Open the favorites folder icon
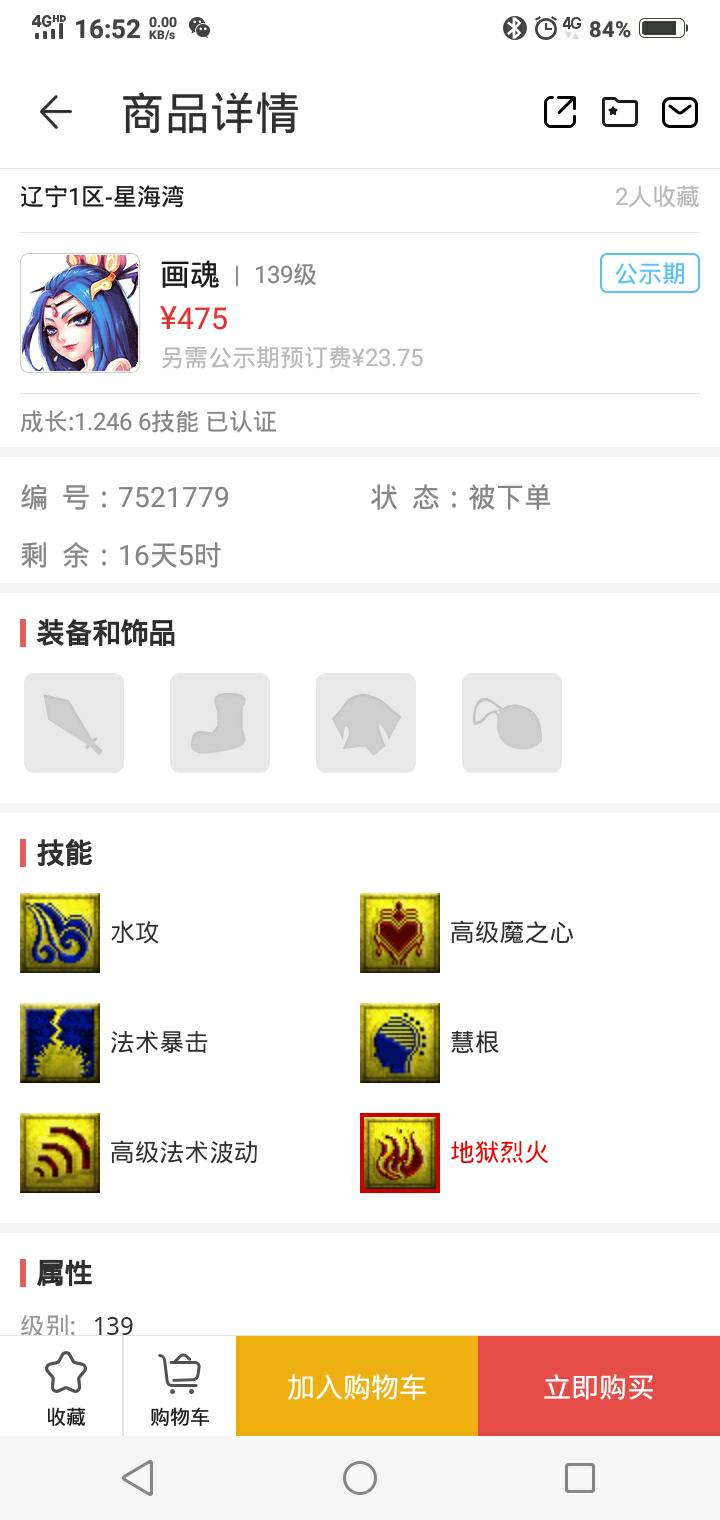The image size is (720, 1520). (619, 112)
